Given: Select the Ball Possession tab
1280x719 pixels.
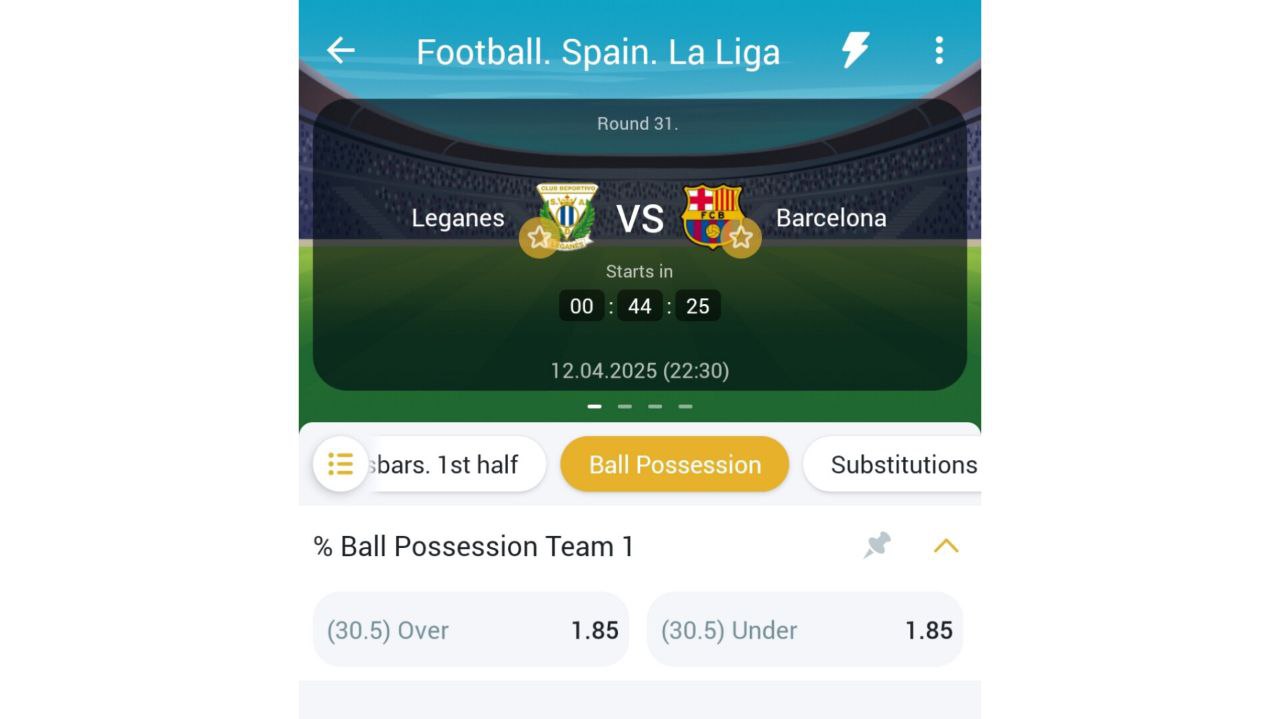Looking at the screenshot, I should click(x=674, y=464).
